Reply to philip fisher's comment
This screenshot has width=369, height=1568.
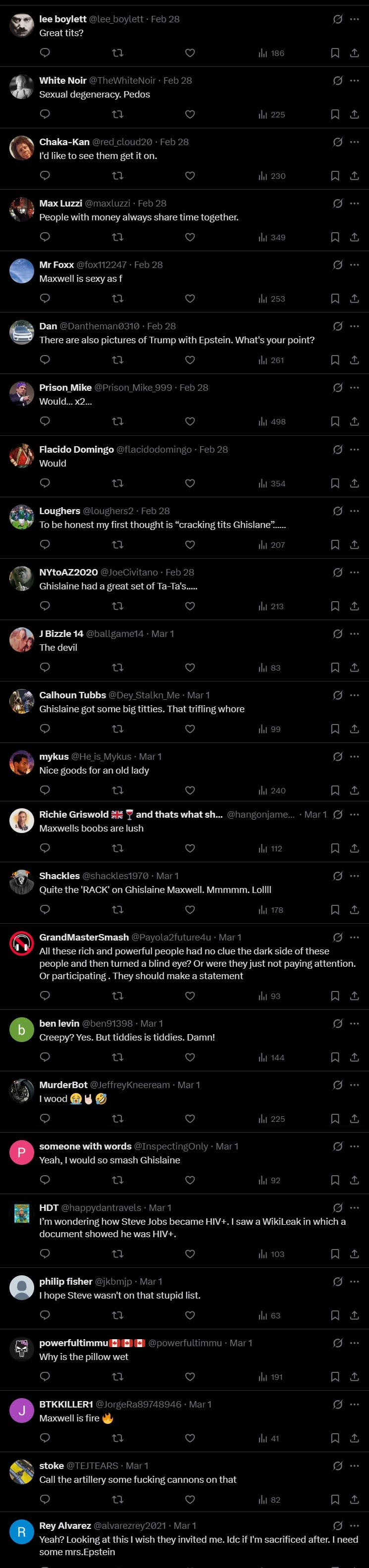(45, 1315)
